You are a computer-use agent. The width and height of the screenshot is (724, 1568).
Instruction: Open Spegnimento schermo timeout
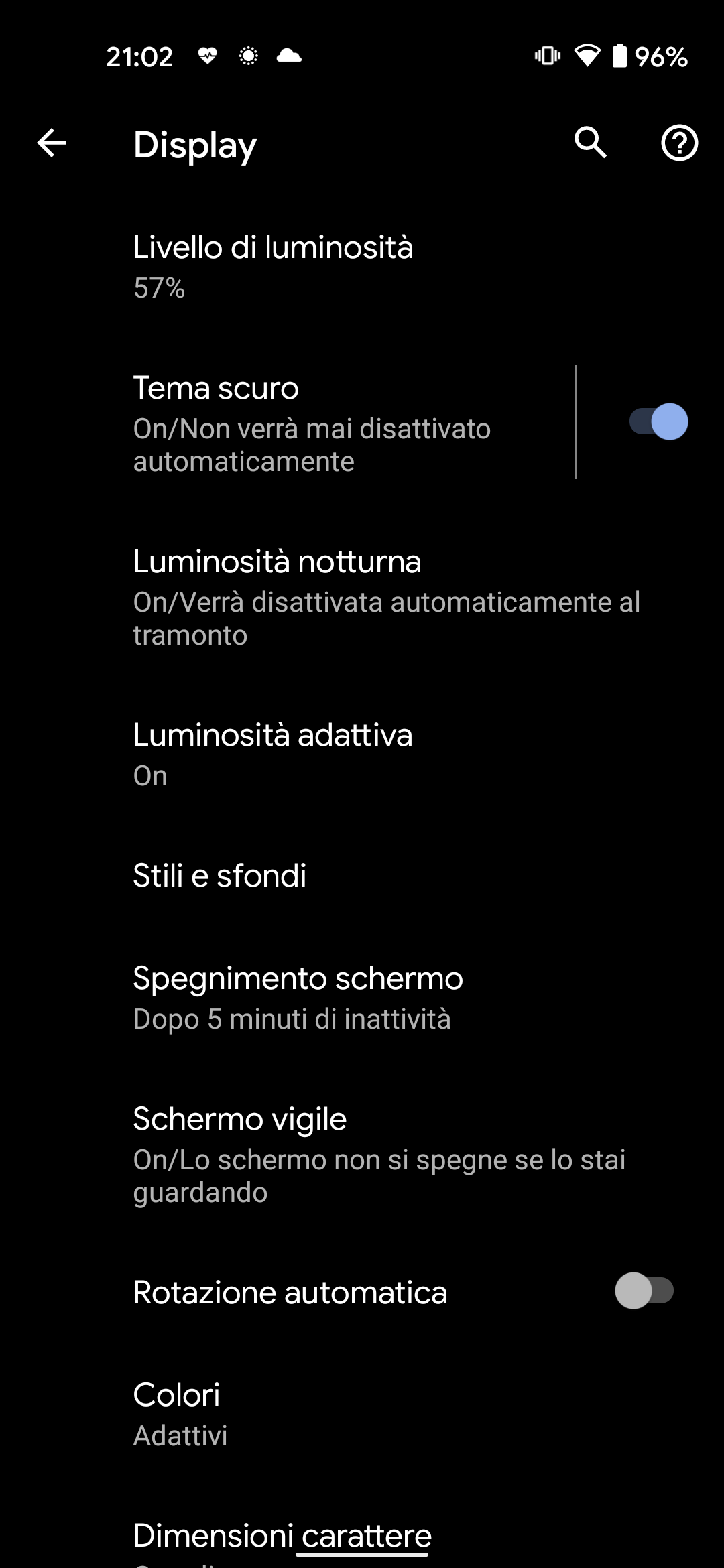click(362, 998)
